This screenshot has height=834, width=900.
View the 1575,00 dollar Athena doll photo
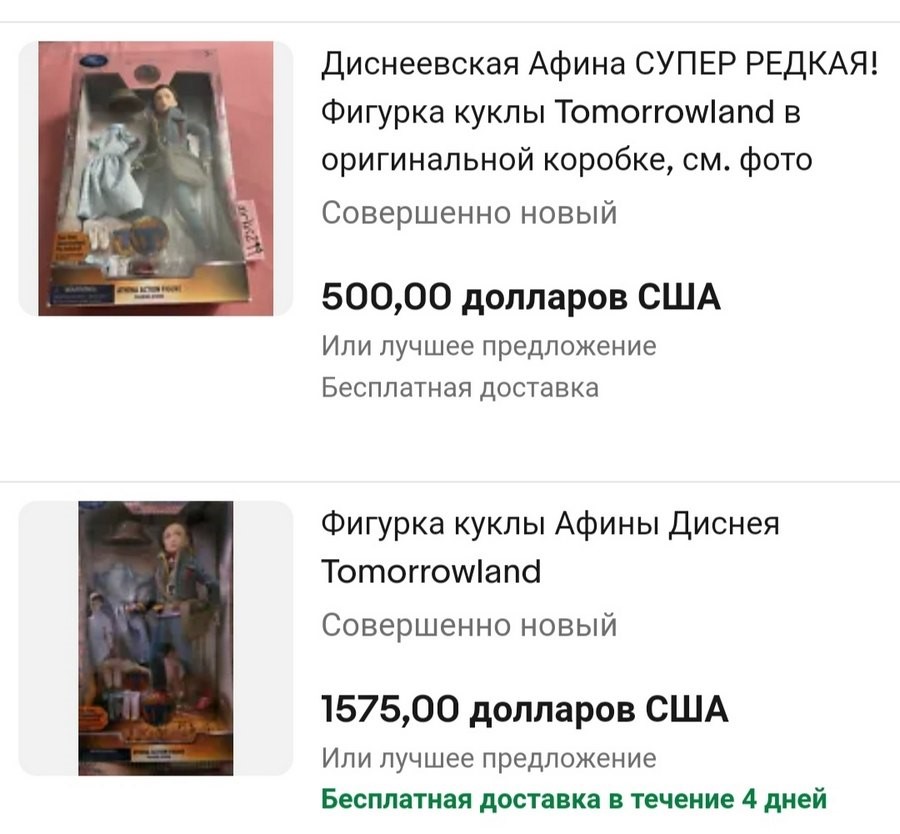[x=157, y=638]
